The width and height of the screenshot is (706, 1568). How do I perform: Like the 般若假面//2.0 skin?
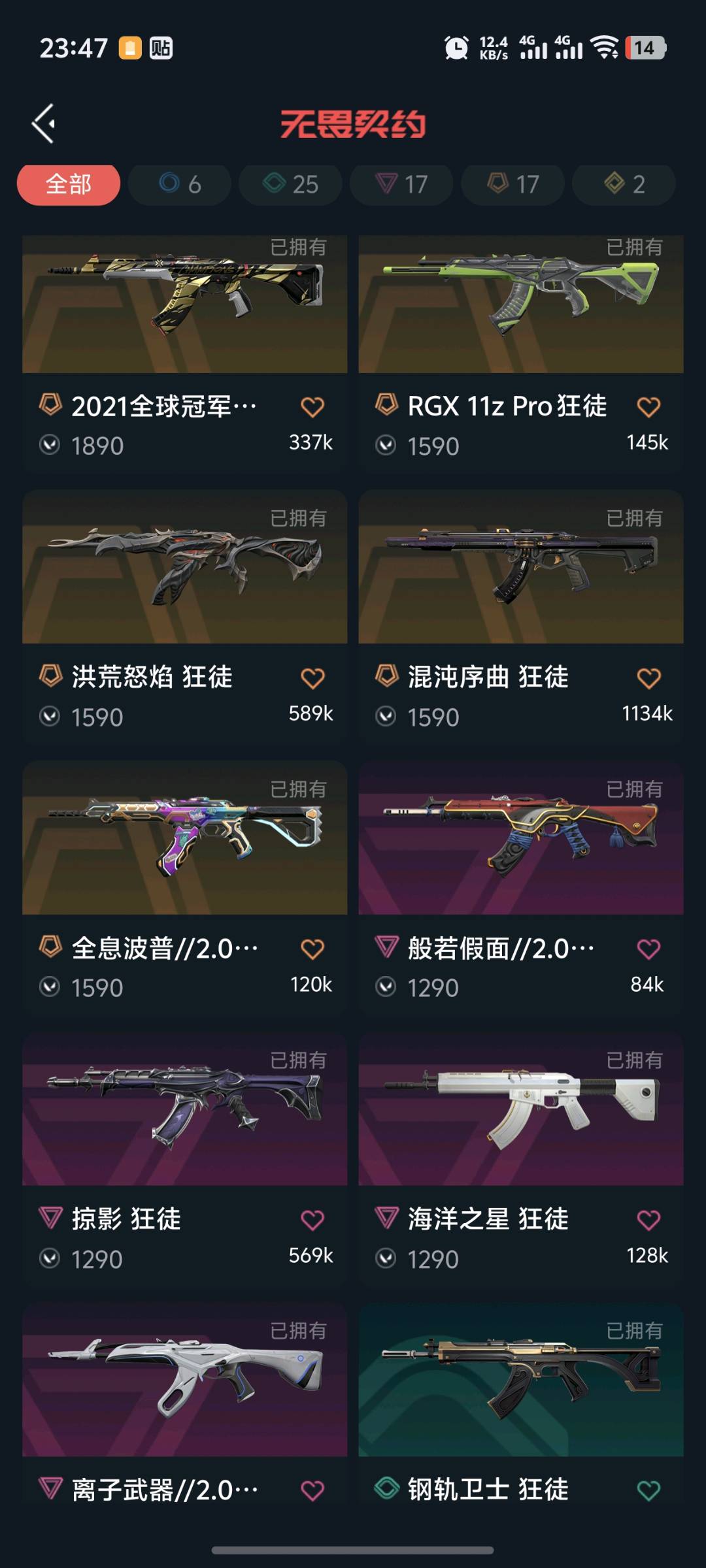point(648,949)
